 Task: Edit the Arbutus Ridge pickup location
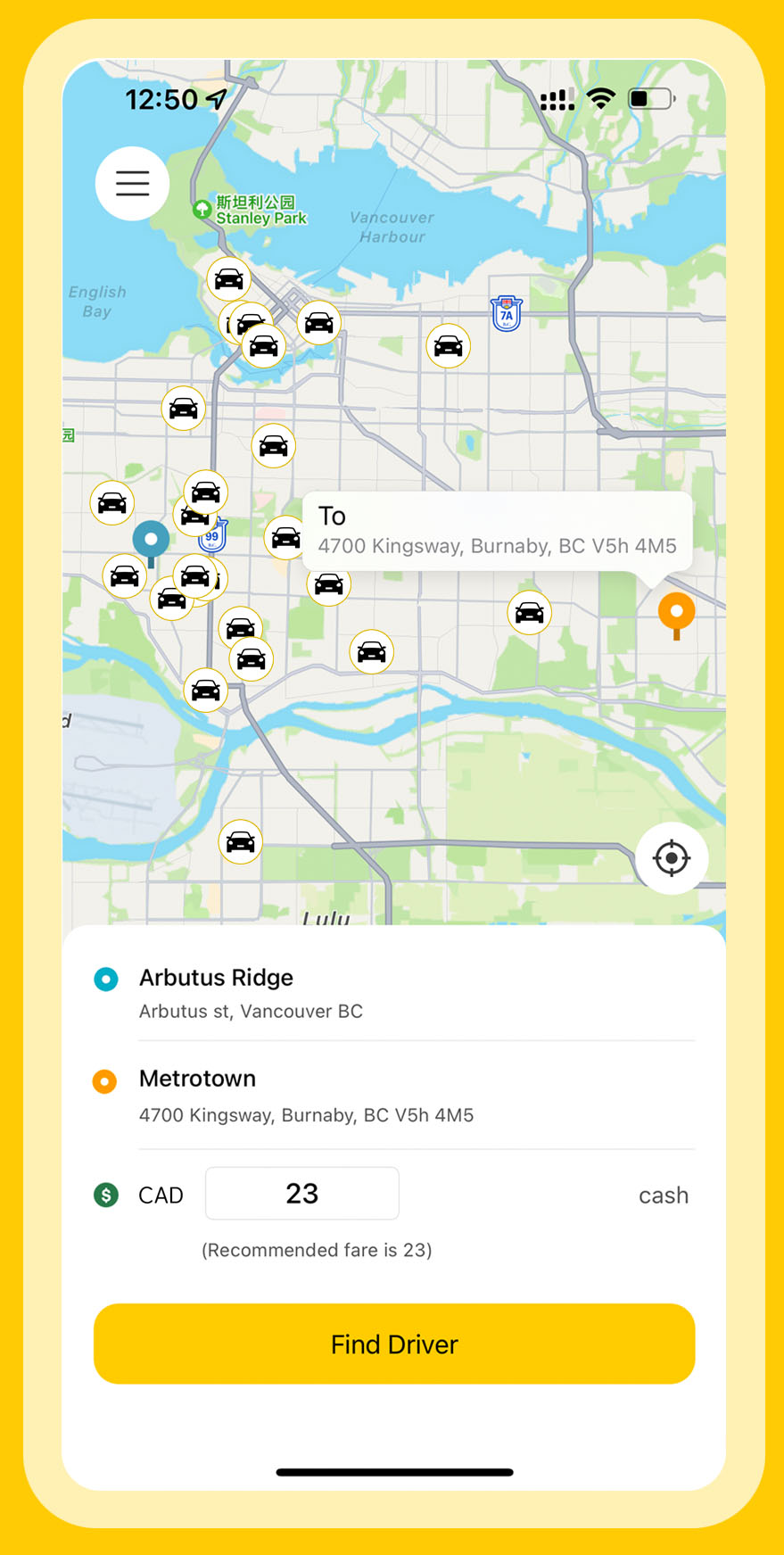pyautogui.click(x=250, y=992)
